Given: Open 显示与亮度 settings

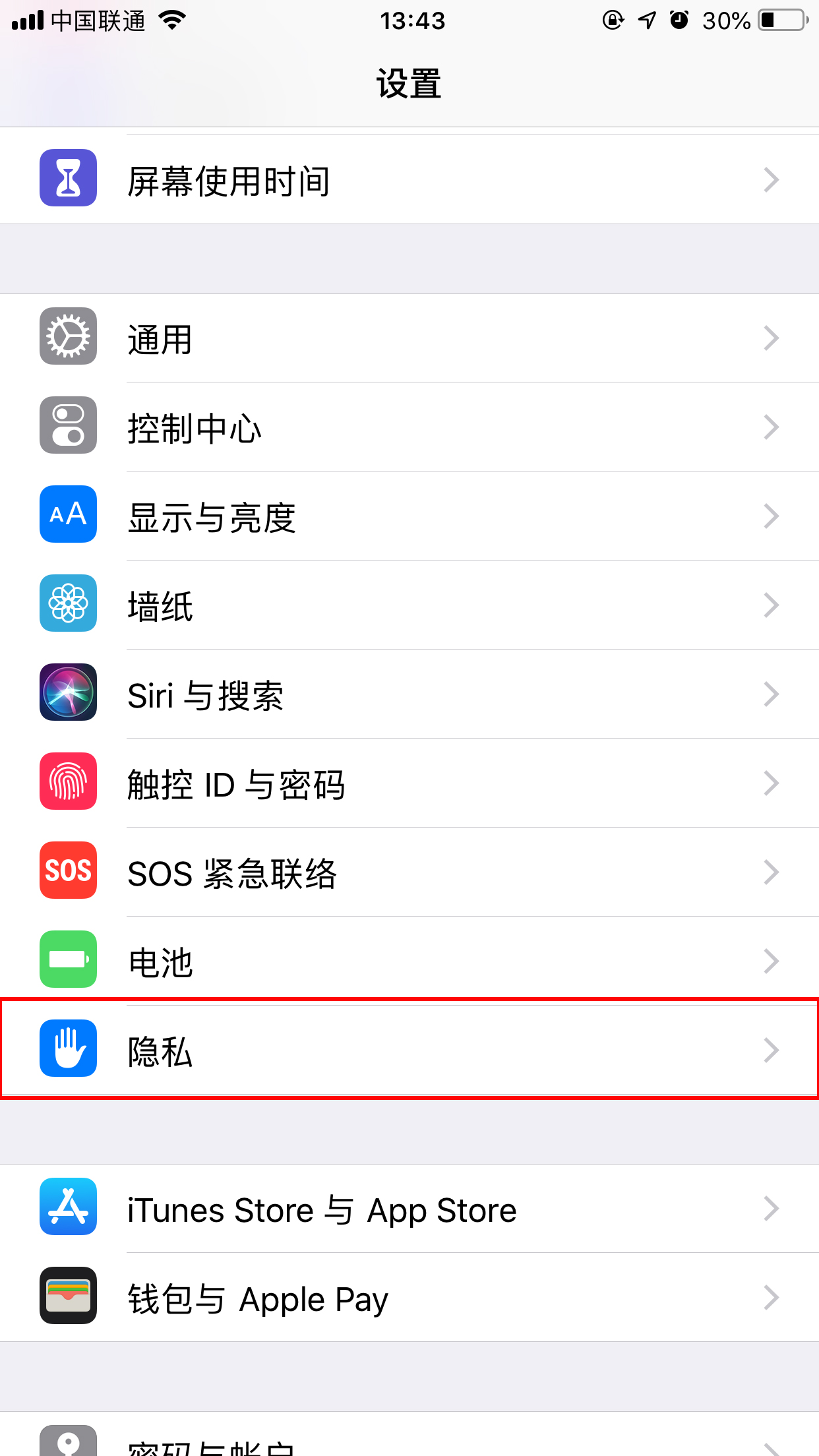Looking at the screenshot, I should click(409, 516).
